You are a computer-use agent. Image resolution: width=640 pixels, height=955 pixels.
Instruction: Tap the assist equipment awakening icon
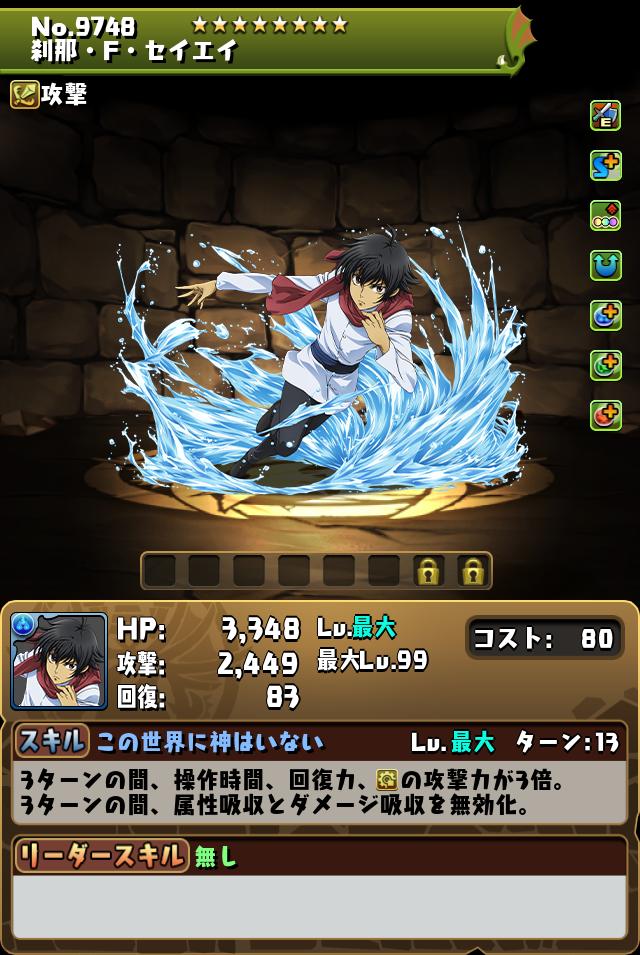605,116
